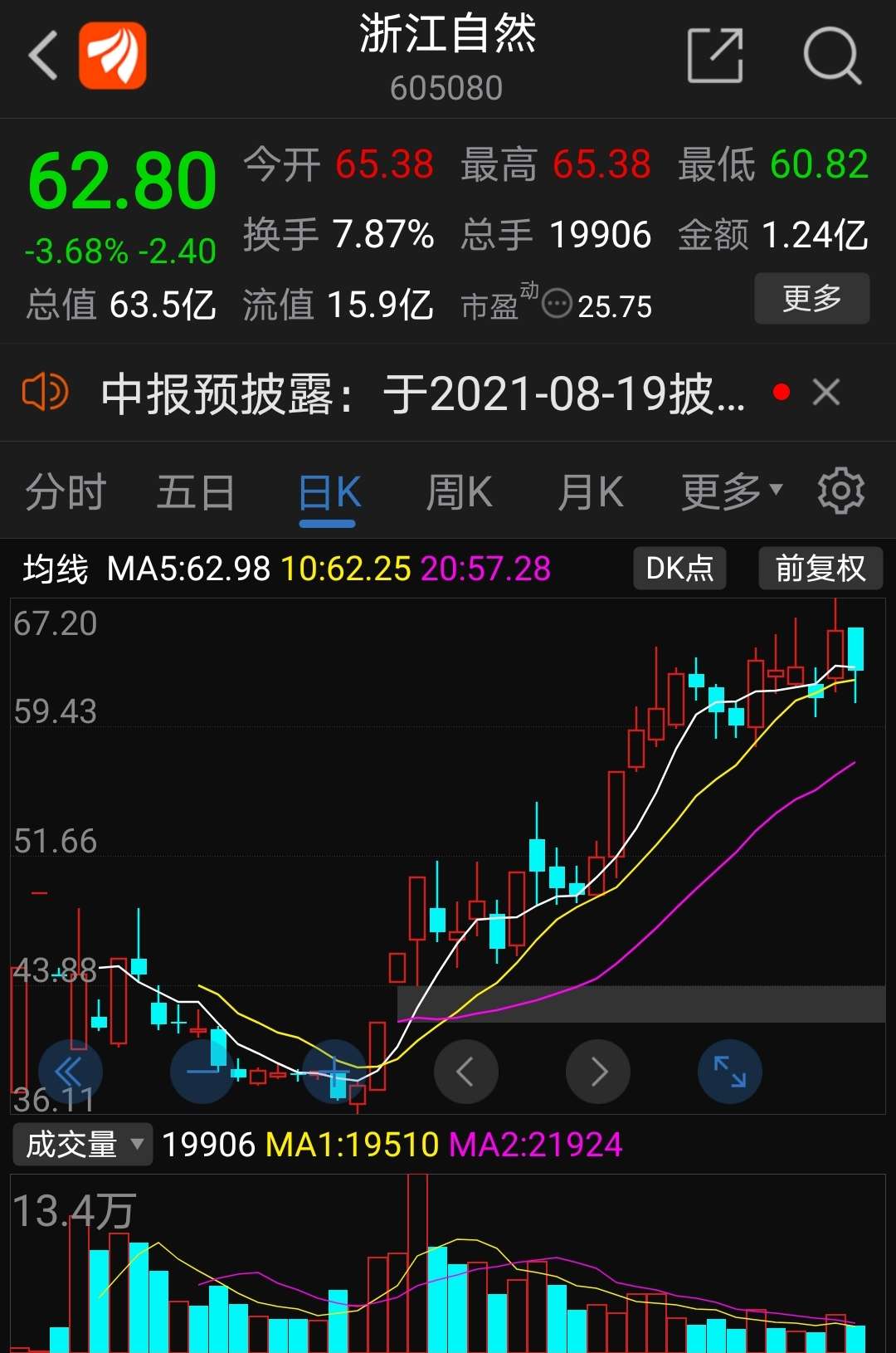Dismiss the announcement banner
Image resolution: width=896 pixels, height=1353 pixels.
tap(826, 392)
